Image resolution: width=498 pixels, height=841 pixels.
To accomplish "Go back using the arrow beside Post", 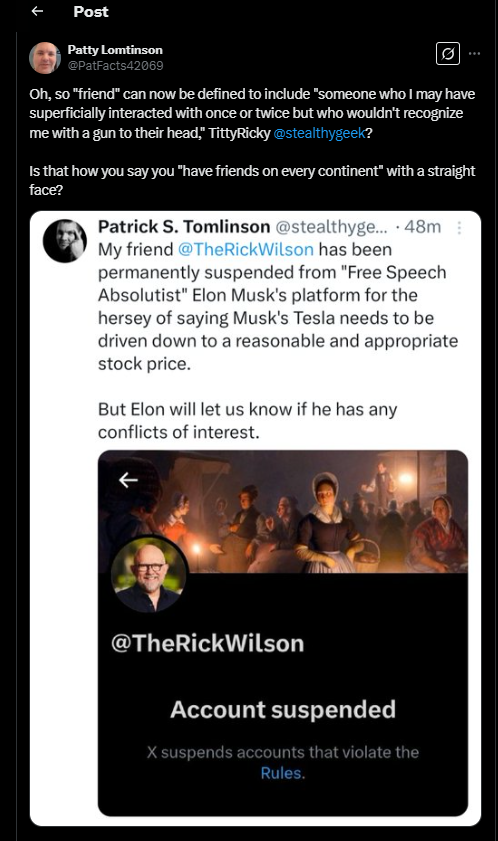I will (x=37, y=11).
